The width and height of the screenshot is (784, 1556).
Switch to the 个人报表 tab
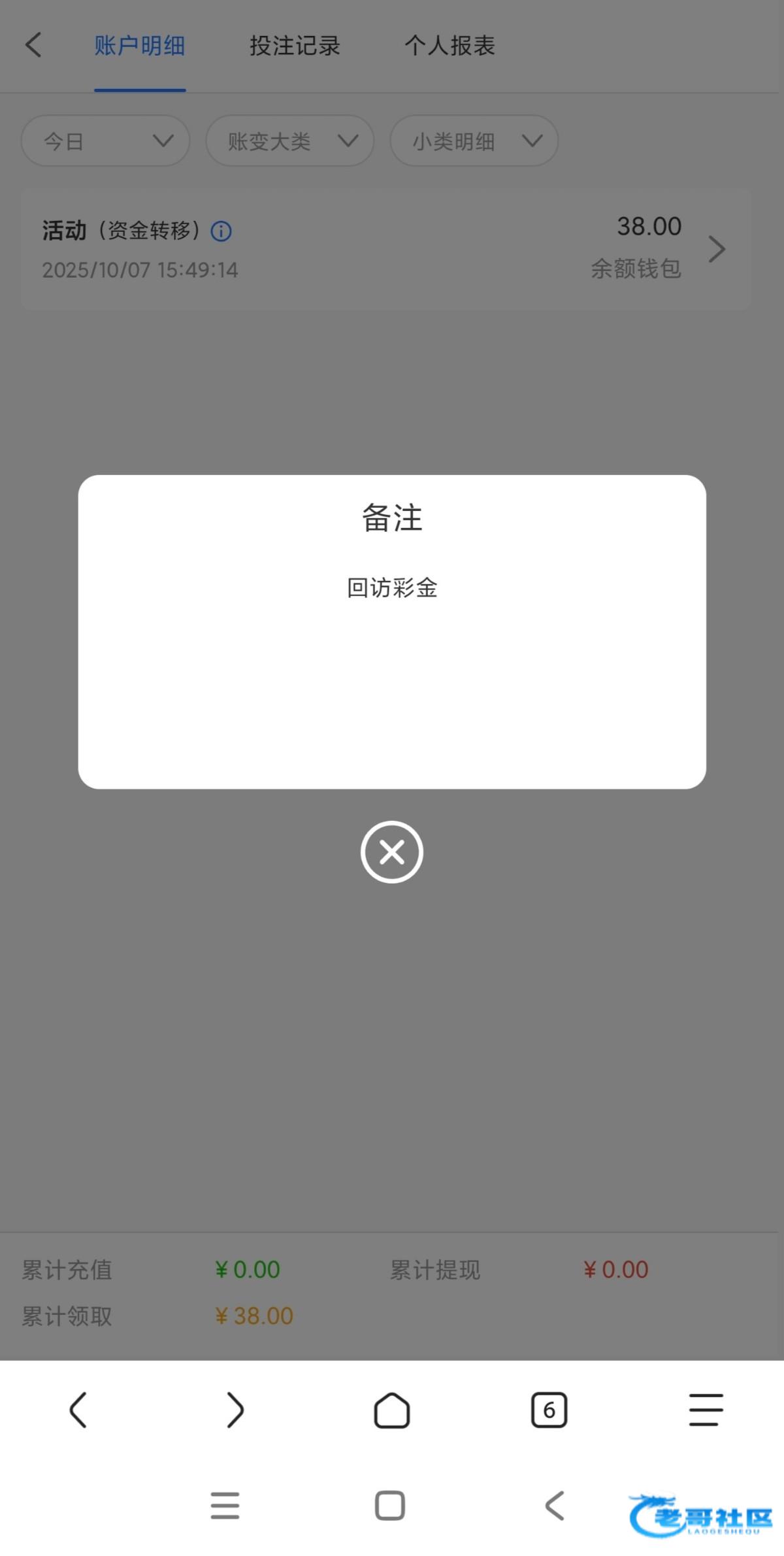point(449,46)
